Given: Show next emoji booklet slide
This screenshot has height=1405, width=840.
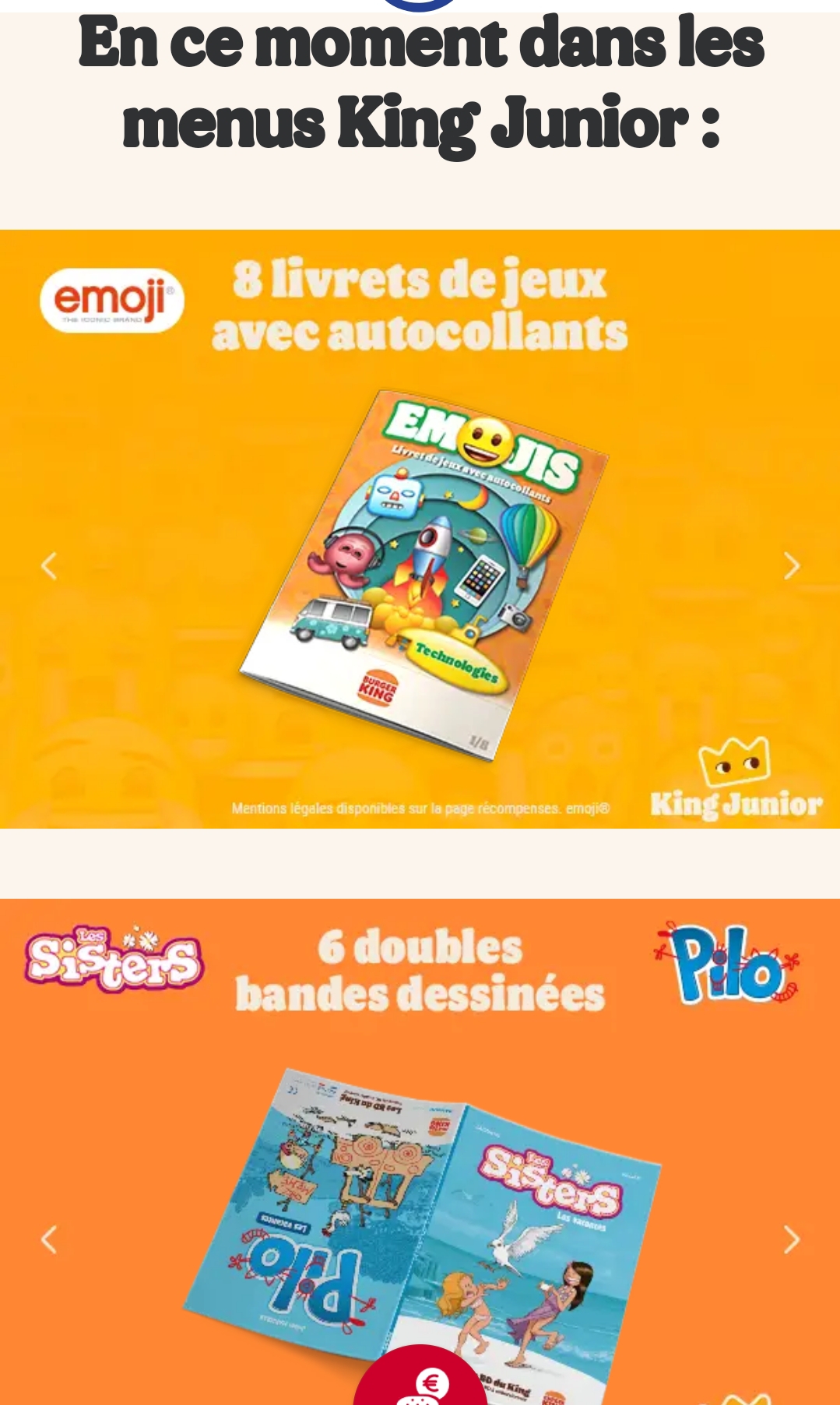Looking at the screenshot, I should click(791, 566).
